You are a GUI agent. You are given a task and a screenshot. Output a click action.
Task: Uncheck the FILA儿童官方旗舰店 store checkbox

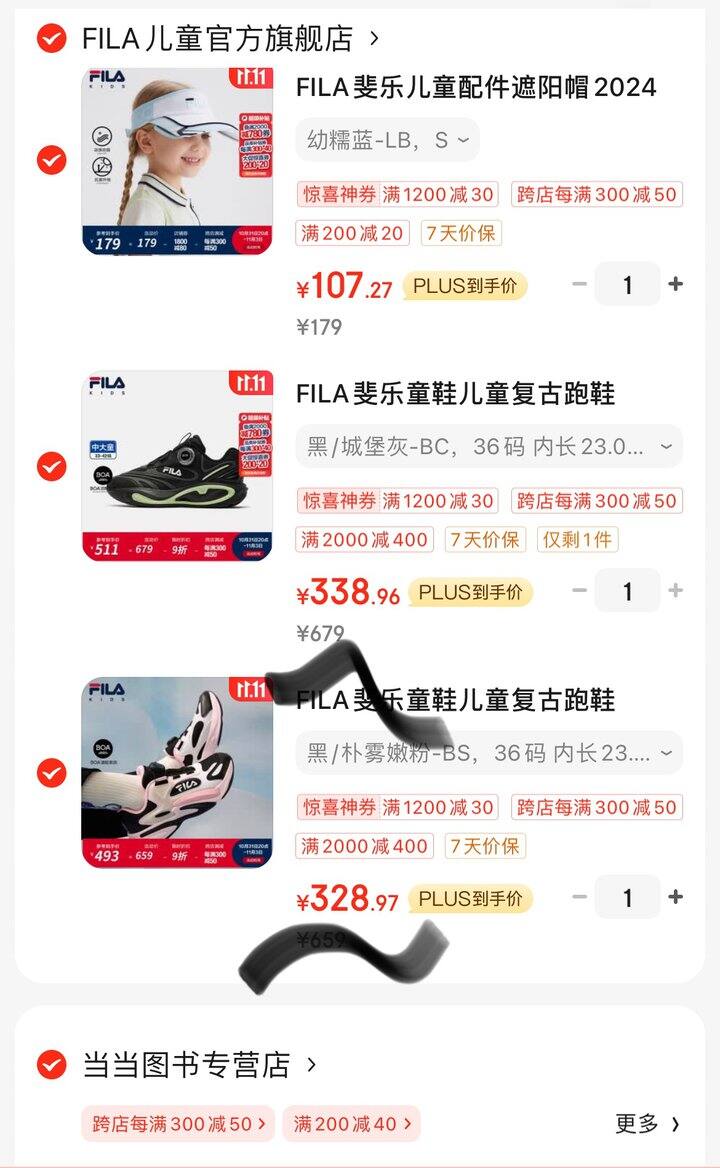click(51, 38)
